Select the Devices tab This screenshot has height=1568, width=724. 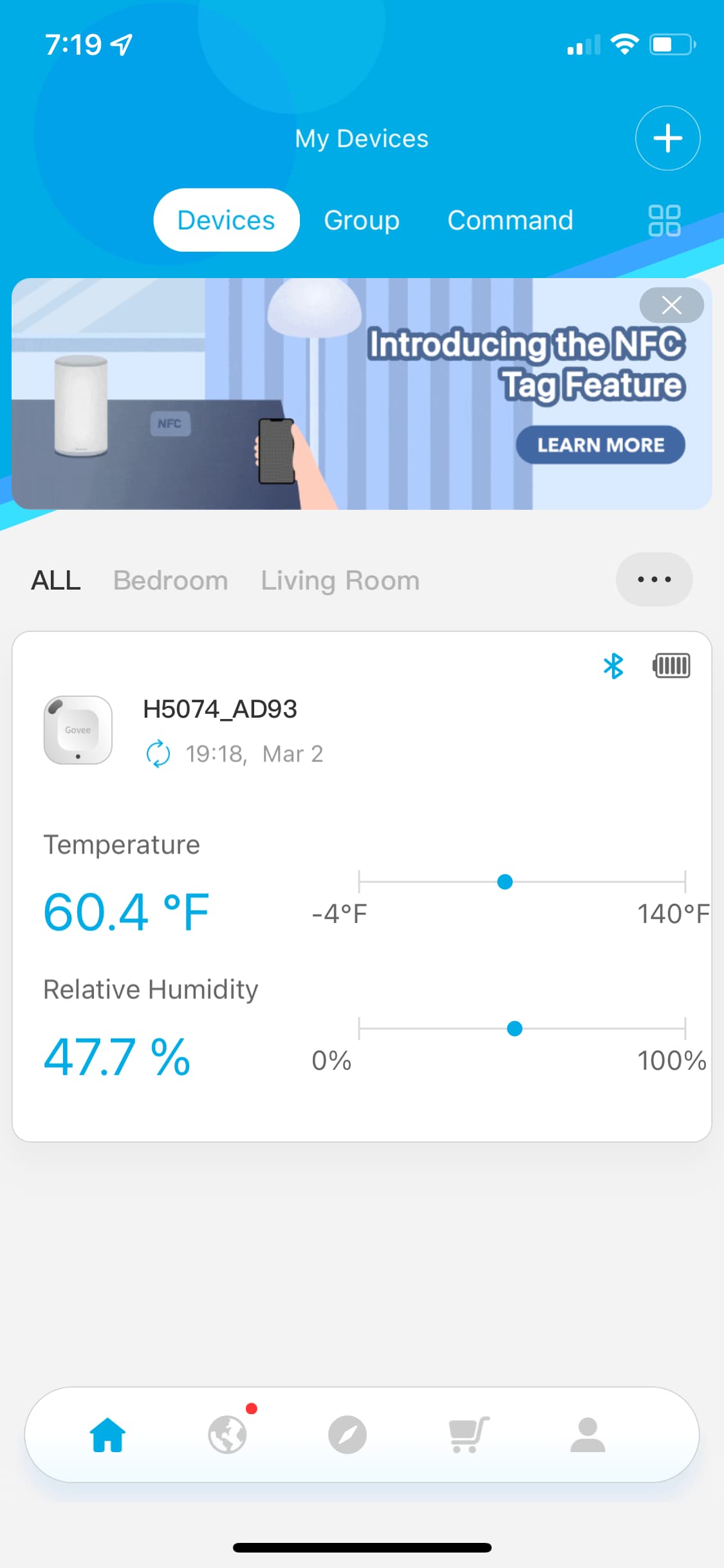(x=227, y=220)
